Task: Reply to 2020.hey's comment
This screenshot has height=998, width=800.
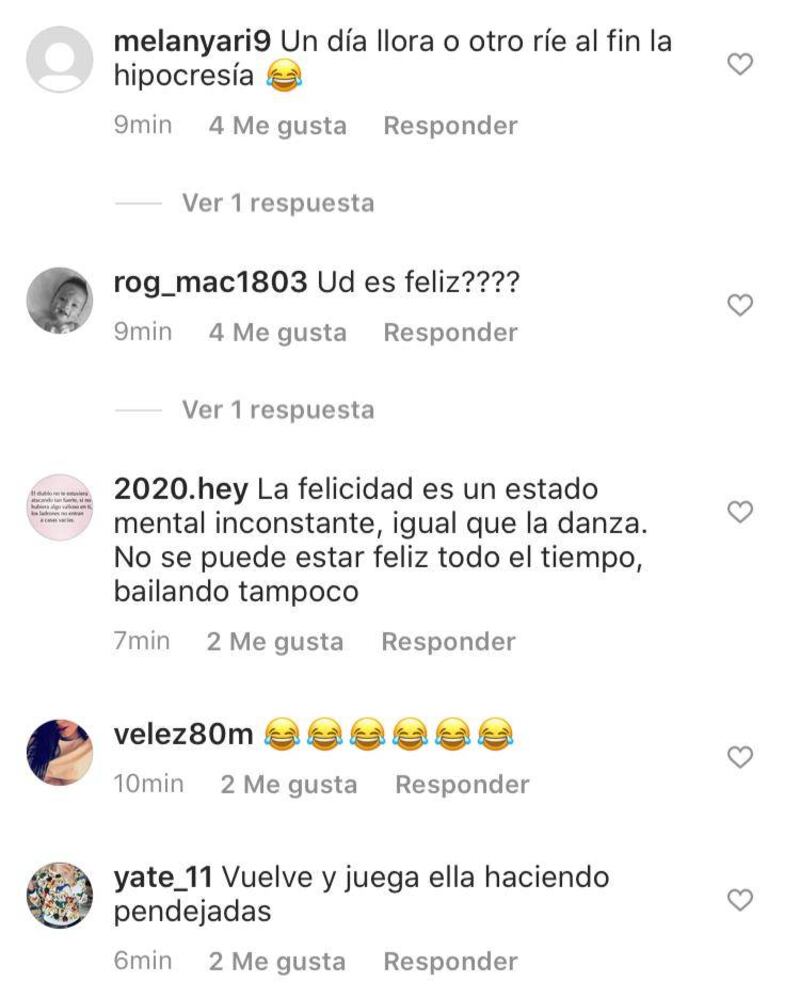Action: [x=448, y=642]
